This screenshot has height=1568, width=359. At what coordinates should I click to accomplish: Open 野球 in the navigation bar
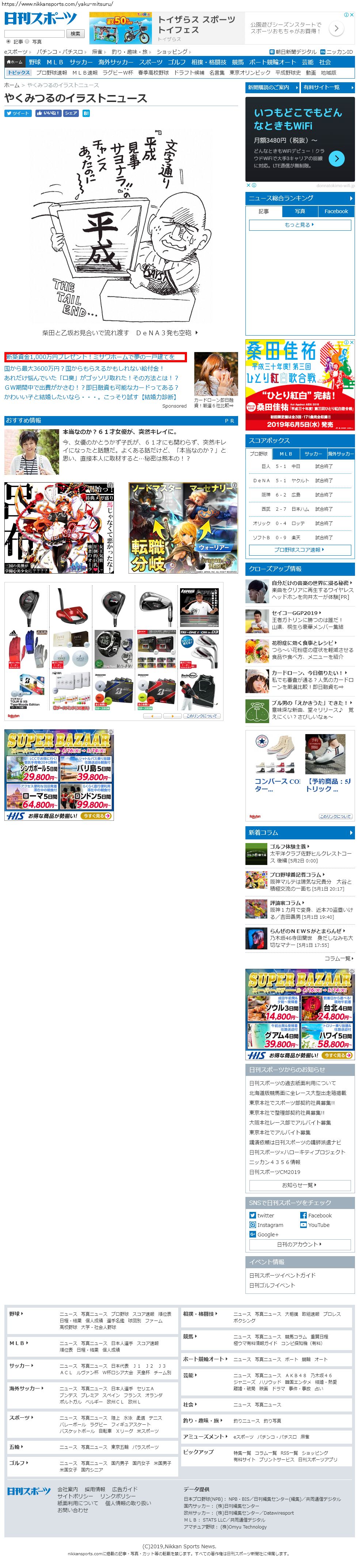point(35,62)
